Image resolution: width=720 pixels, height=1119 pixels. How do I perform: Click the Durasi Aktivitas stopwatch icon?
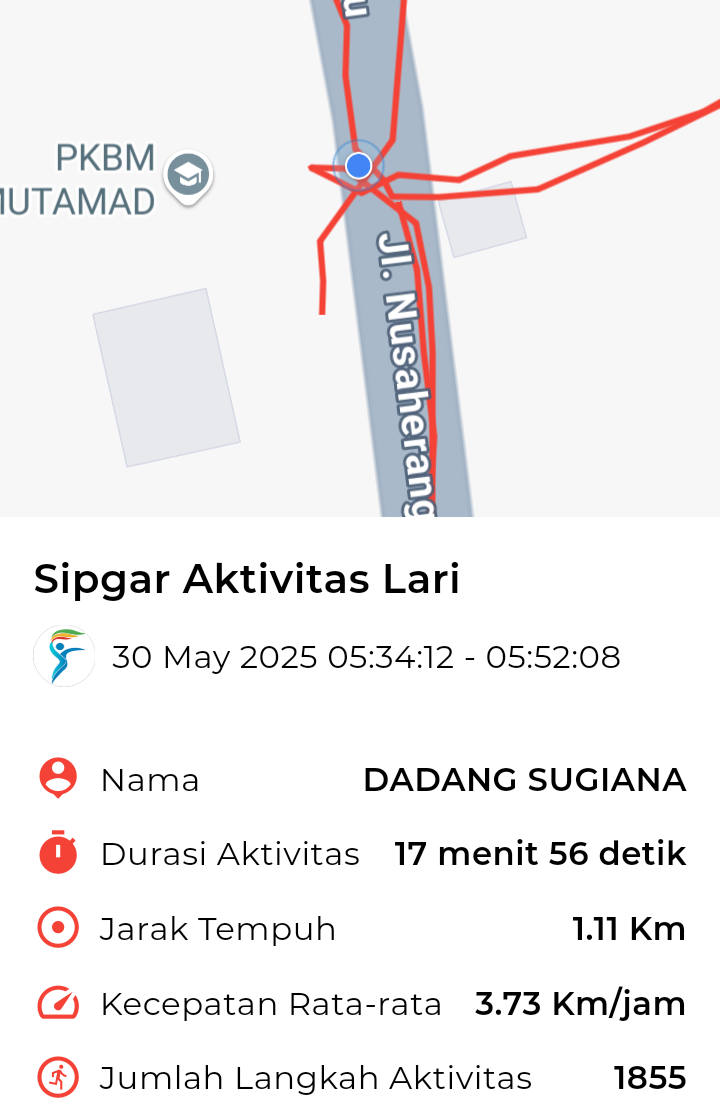coord(57,853)
